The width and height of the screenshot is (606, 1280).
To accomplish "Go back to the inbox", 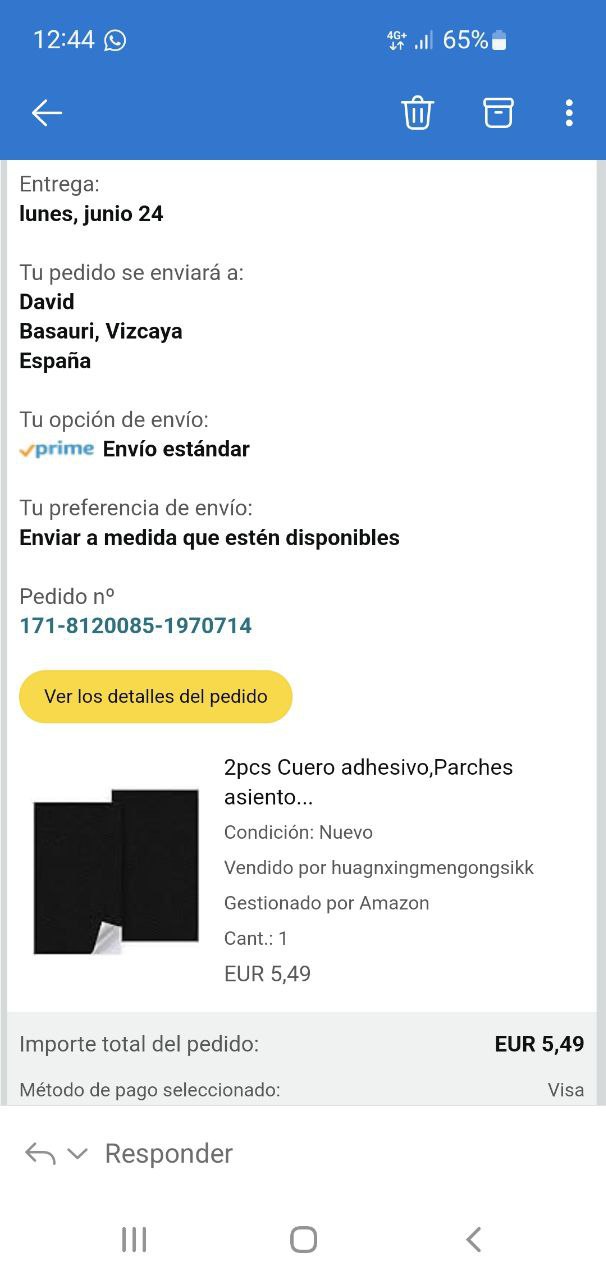I will click(47, 113).
